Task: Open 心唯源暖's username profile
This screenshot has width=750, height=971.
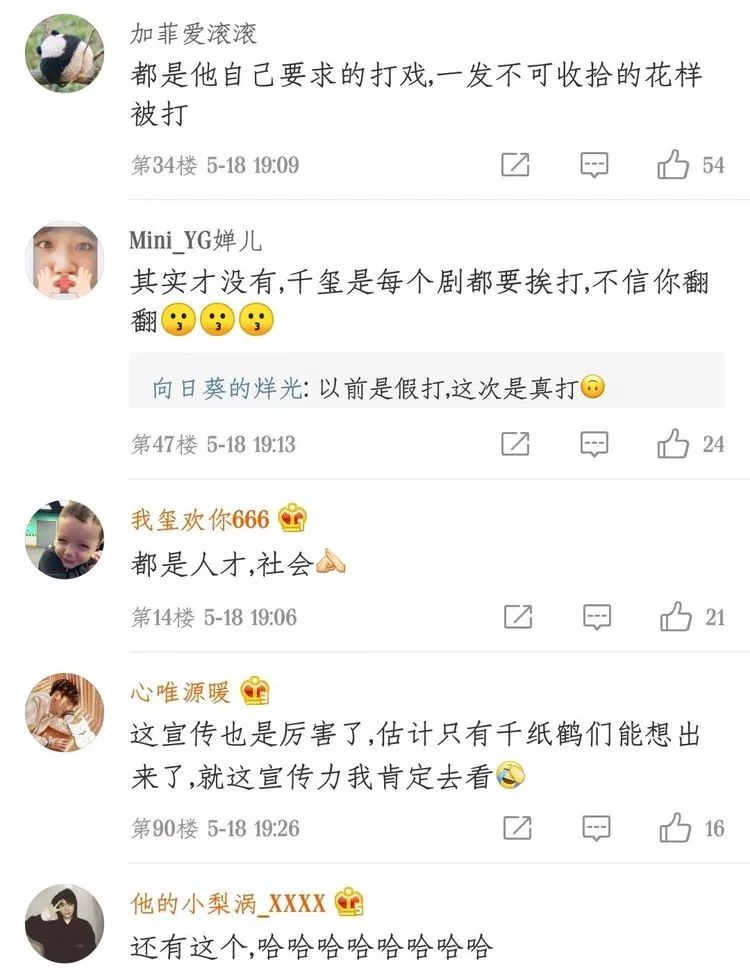Action: [180, 691]
